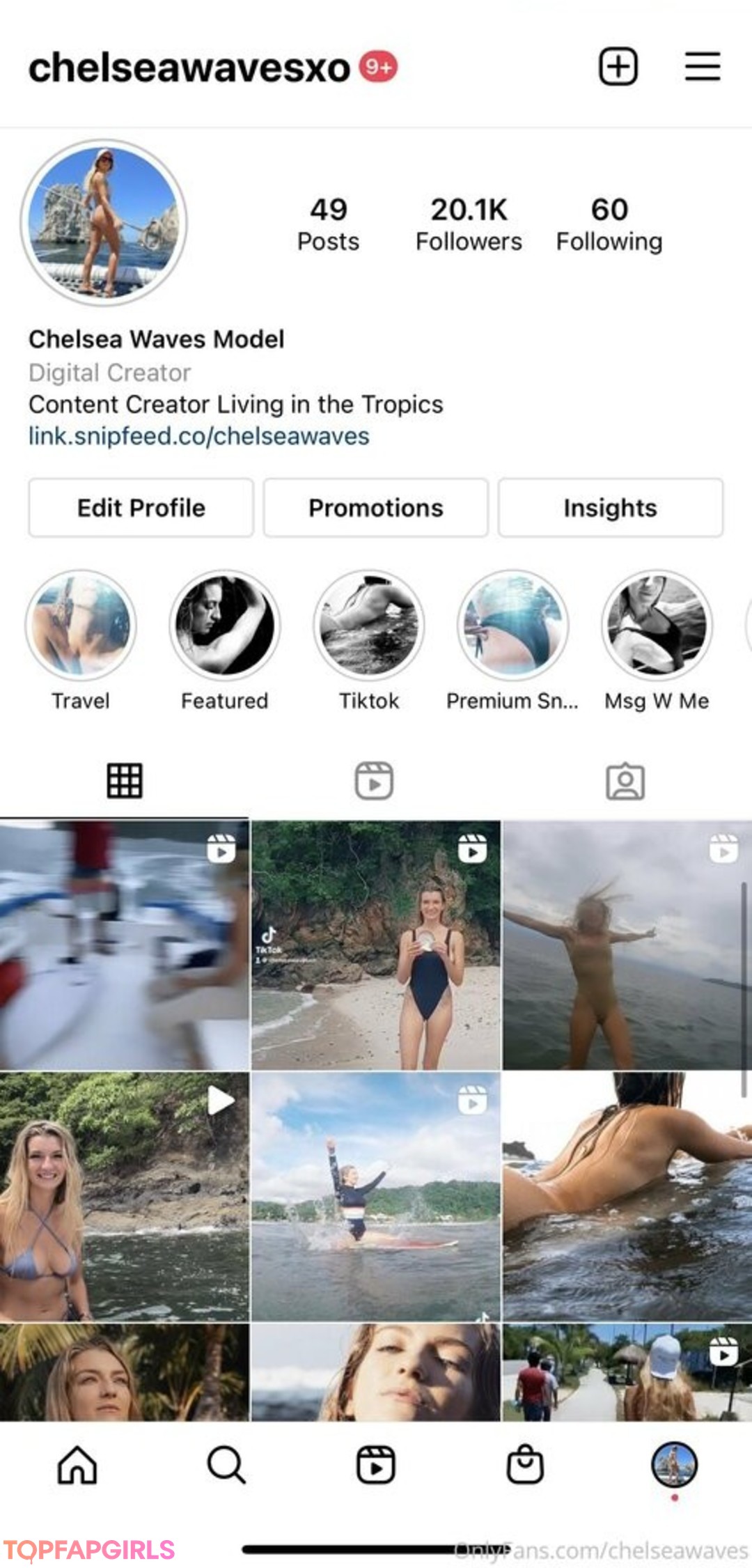Screen dimensions: 752x1568
Task: View the 20.1K Followers list
Action: [x=469, y=224]
